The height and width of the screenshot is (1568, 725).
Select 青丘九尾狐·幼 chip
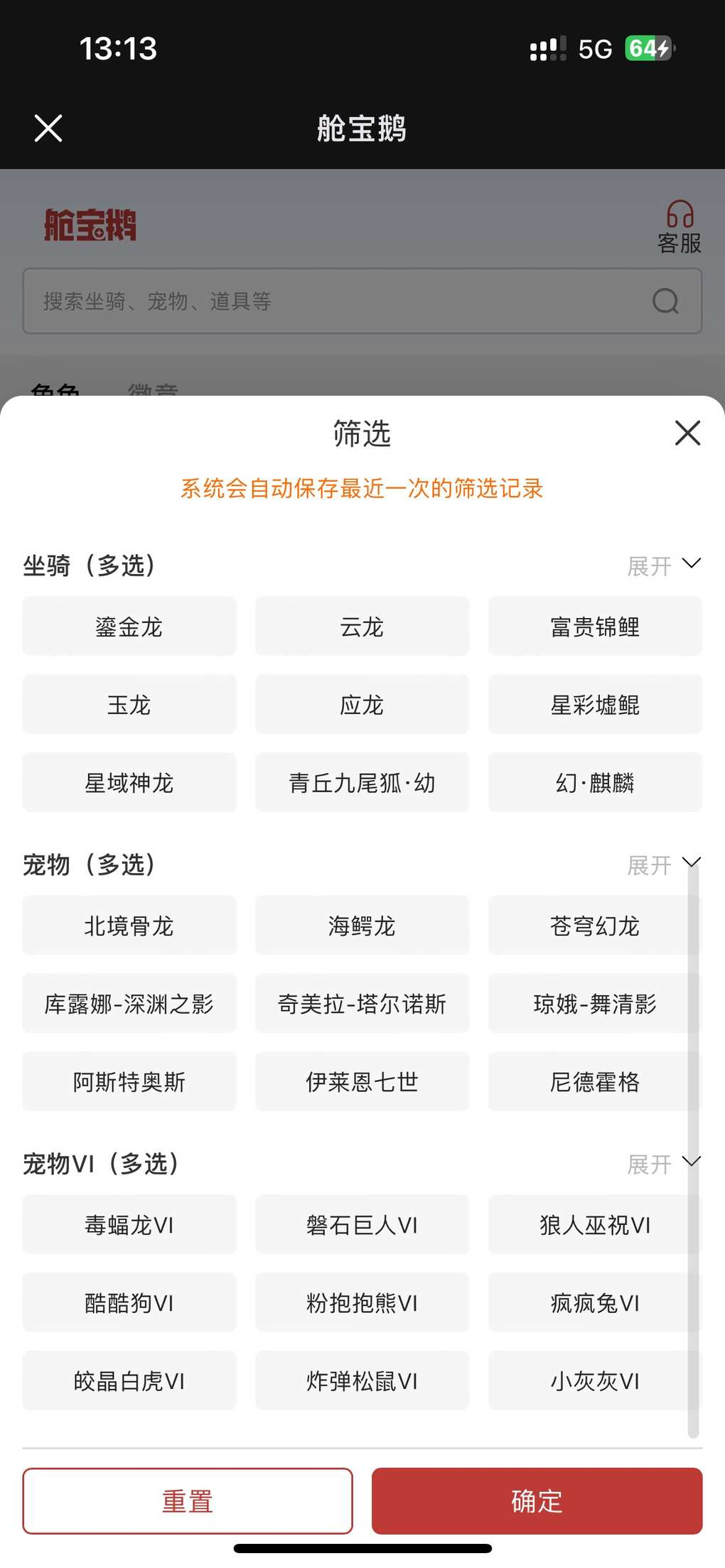(362, 783)
